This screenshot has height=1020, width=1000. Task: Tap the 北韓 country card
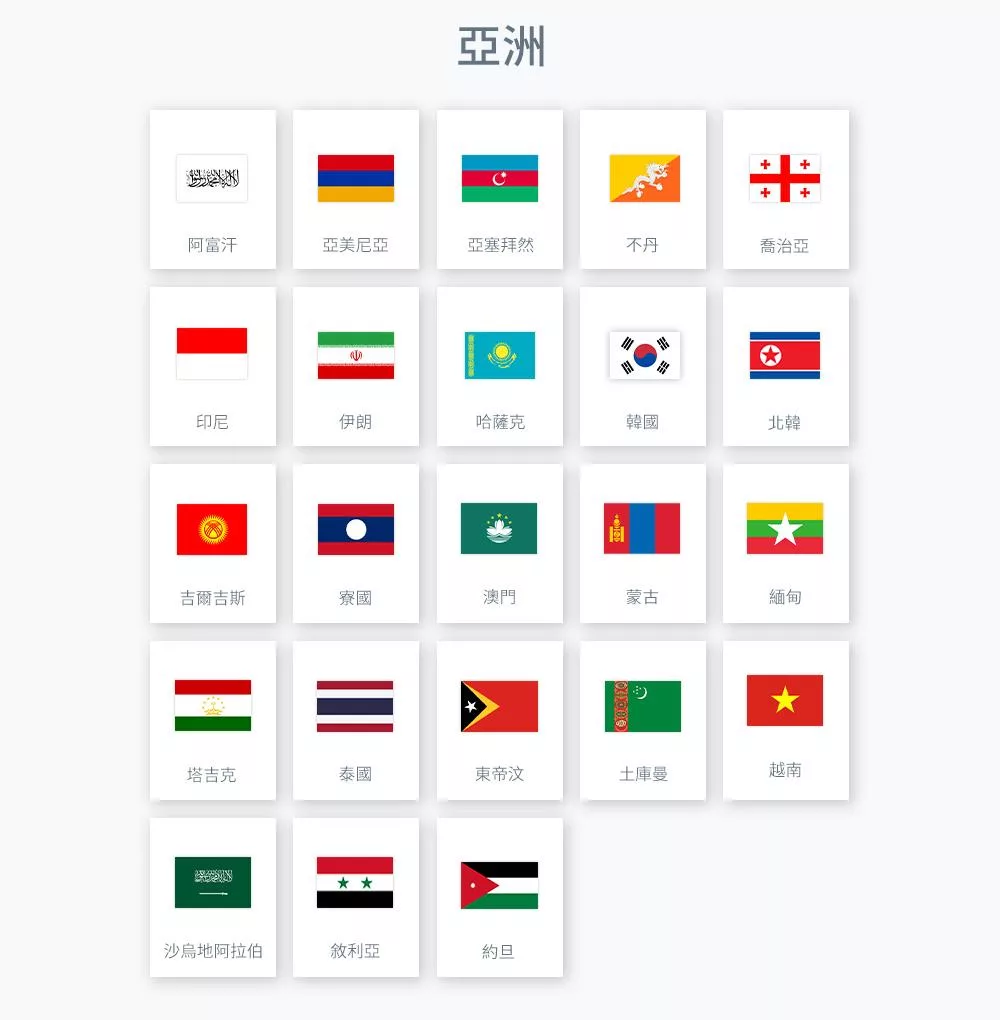click(785, 367)
